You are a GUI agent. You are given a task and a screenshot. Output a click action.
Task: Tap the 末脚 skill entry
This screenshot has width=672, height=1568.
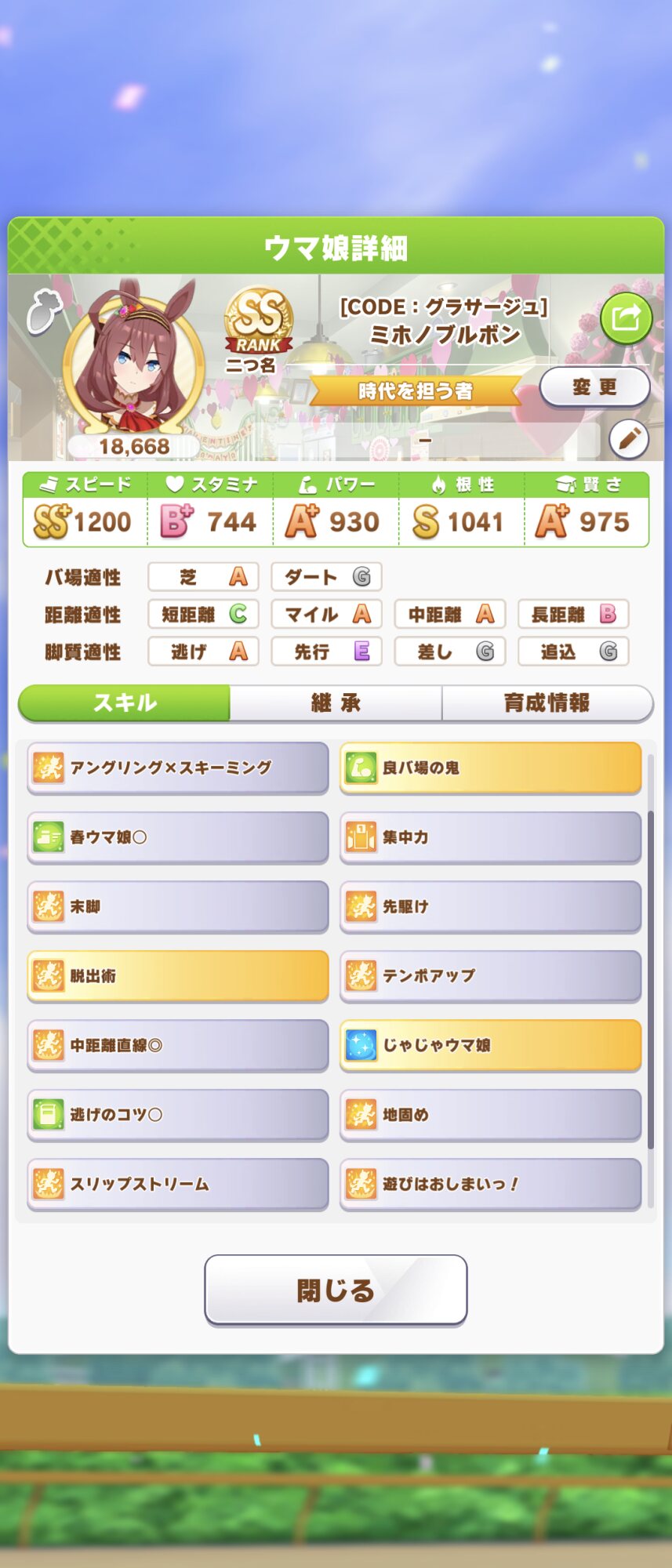pos(178,906)
